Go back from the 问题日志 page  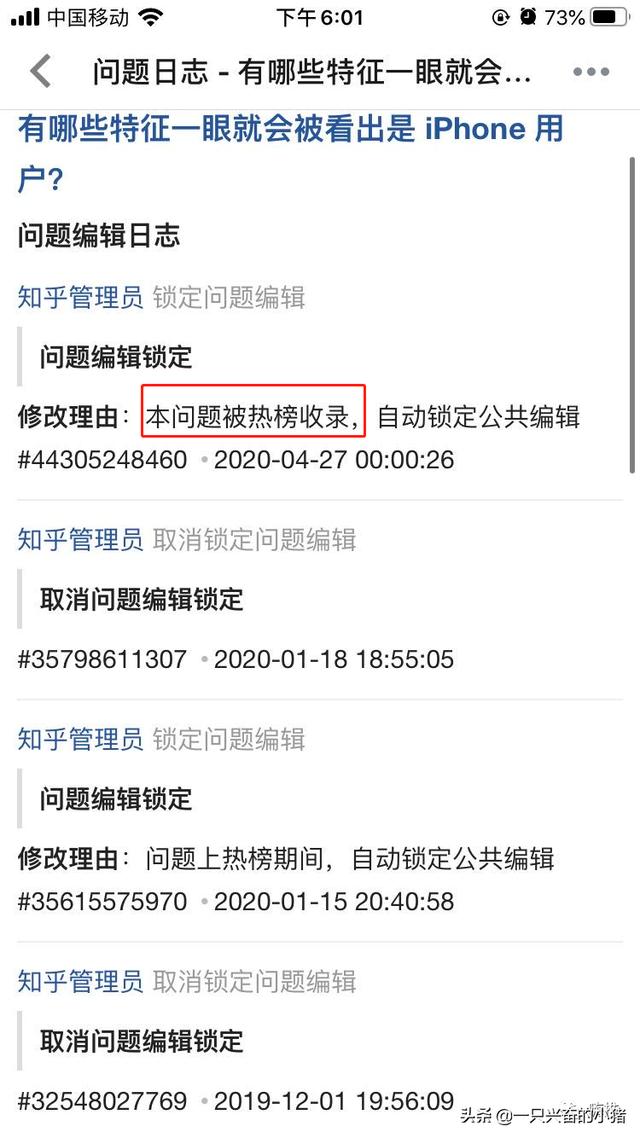40,72
